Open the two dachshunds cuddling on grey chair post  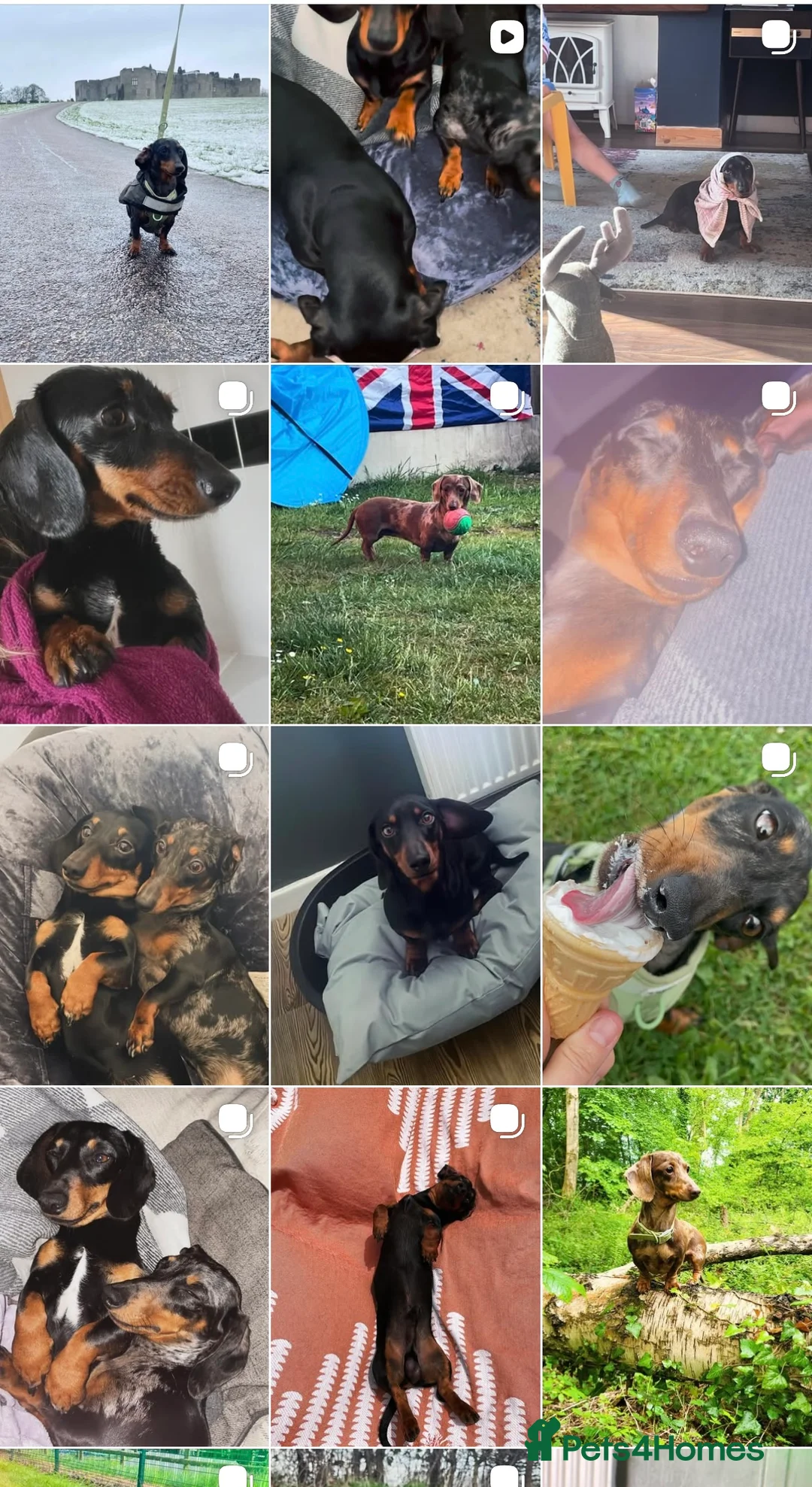(134, 905)
